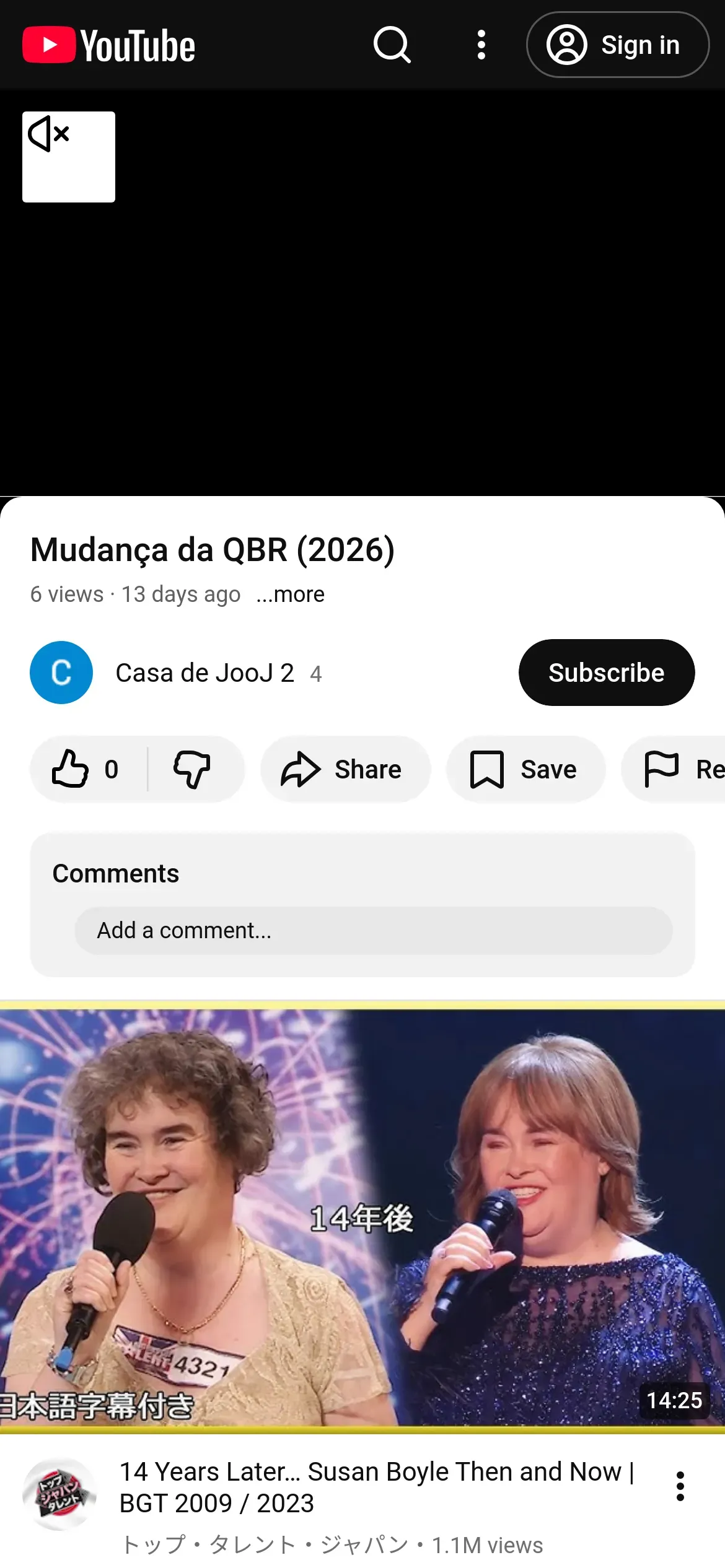Save the video to a playlist
725x1568 pixels.
525,769
